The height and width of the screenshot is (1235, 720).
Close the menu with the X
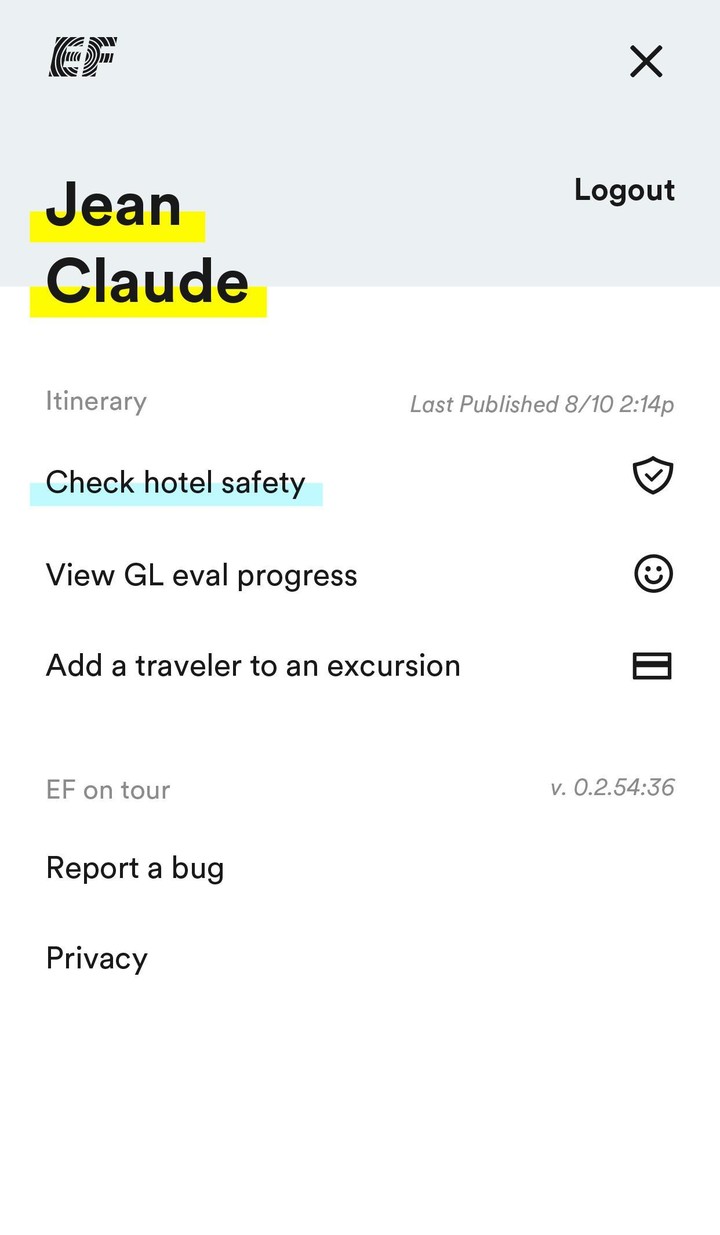645,61
